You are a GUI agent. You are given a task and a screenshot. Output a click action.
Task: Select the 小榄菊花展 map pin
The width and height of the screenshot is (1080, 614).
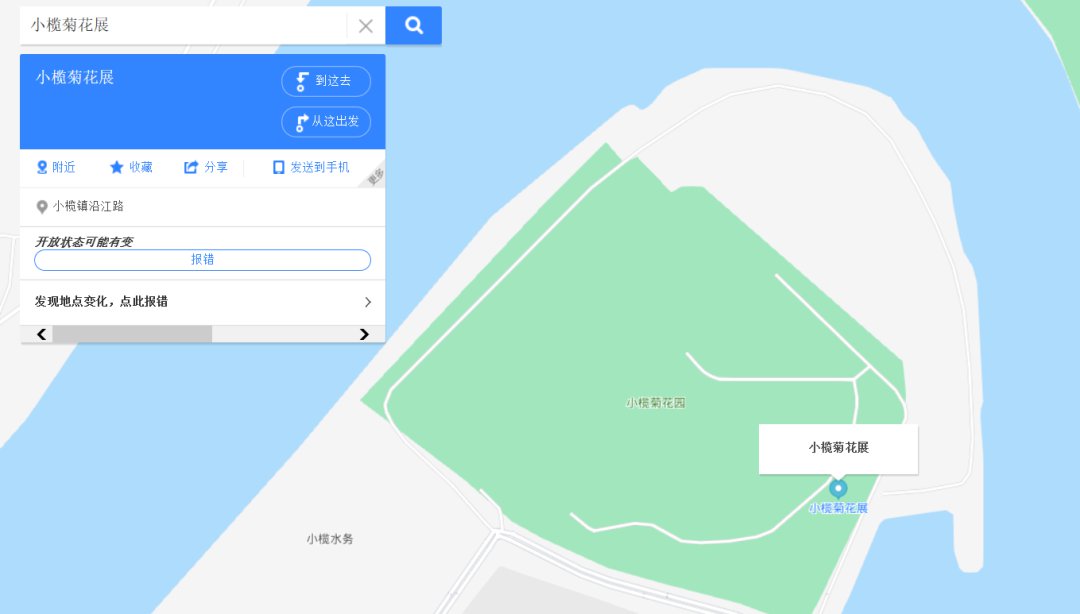point(838,488)
